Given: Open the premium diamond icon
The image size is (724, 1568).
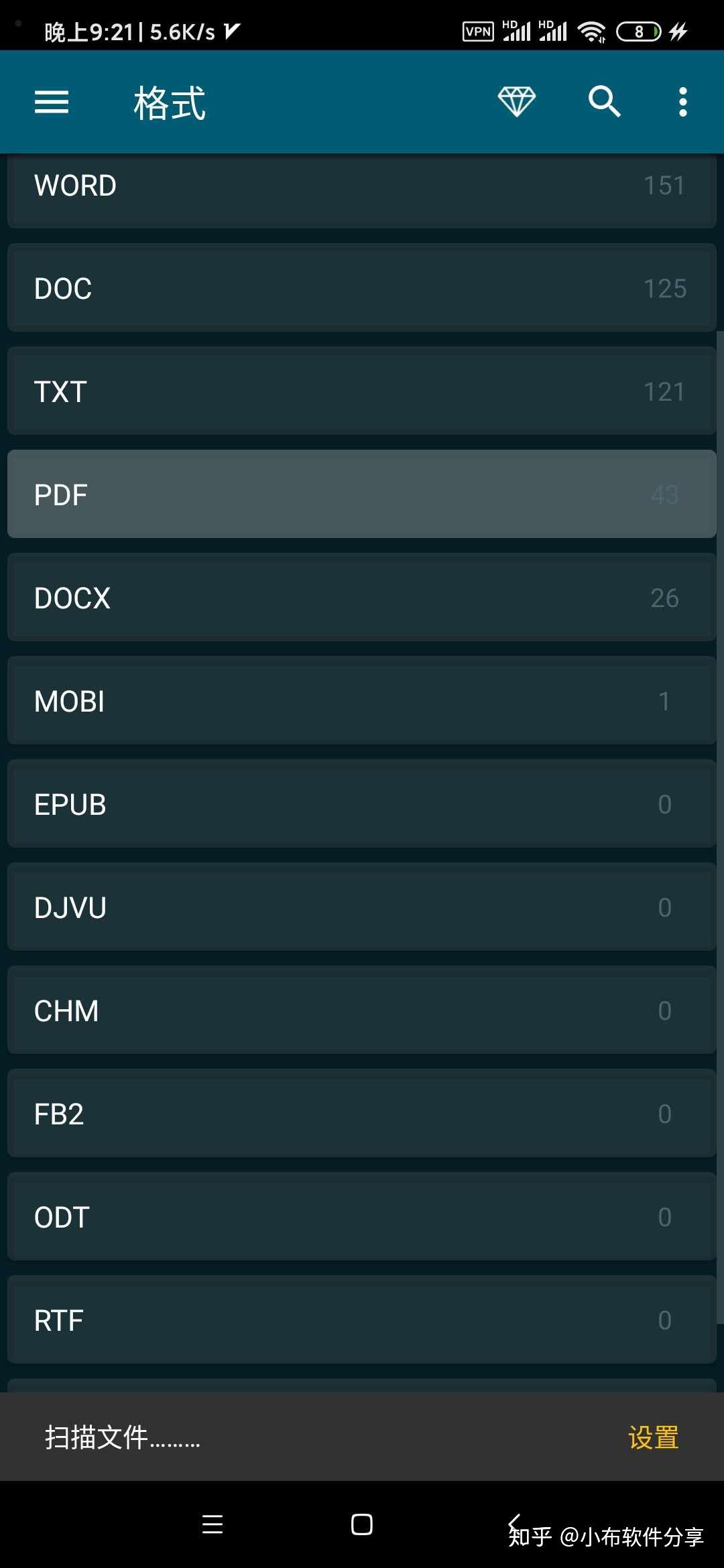Looking at the screenshot, I should click(x=516, y=102).
